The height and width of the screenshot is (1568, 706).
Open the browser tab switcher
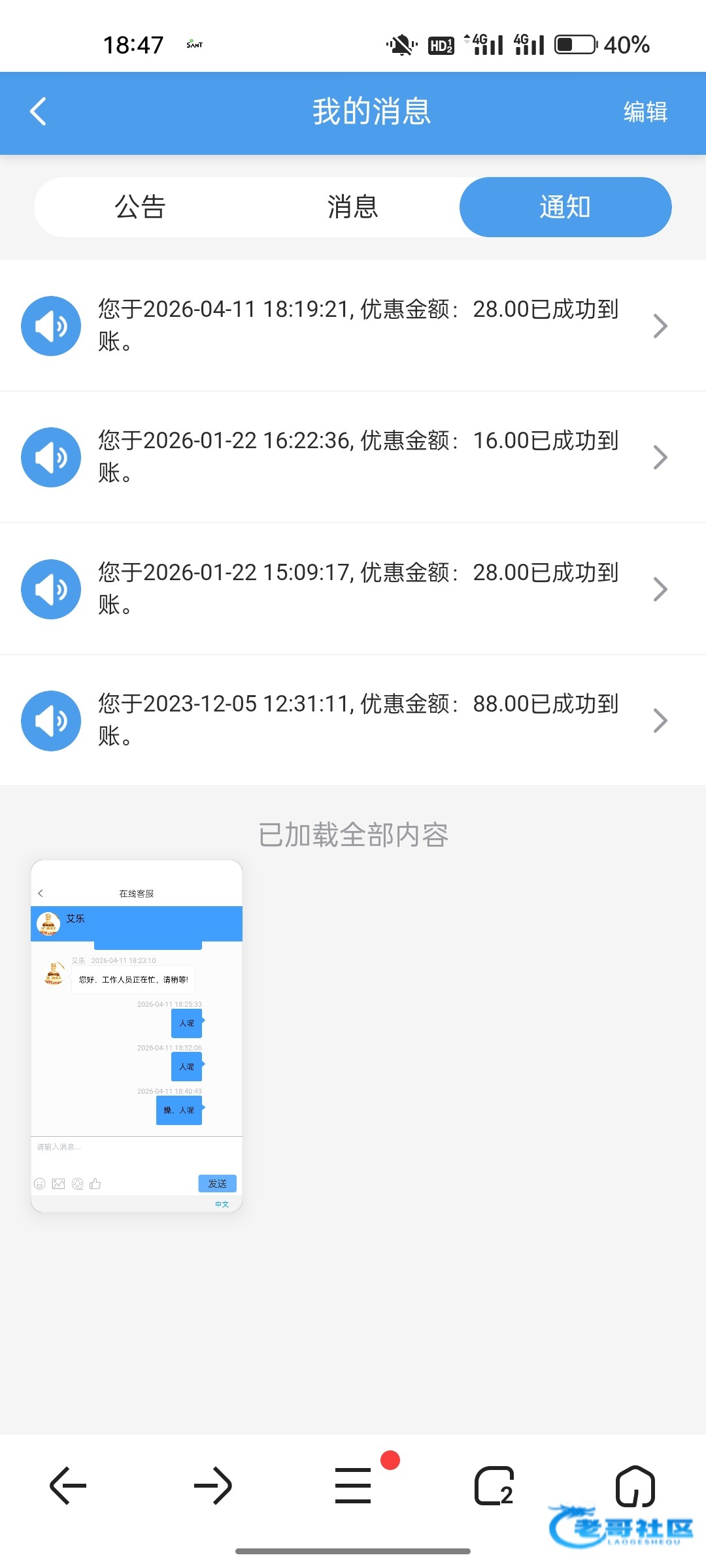494,1486
